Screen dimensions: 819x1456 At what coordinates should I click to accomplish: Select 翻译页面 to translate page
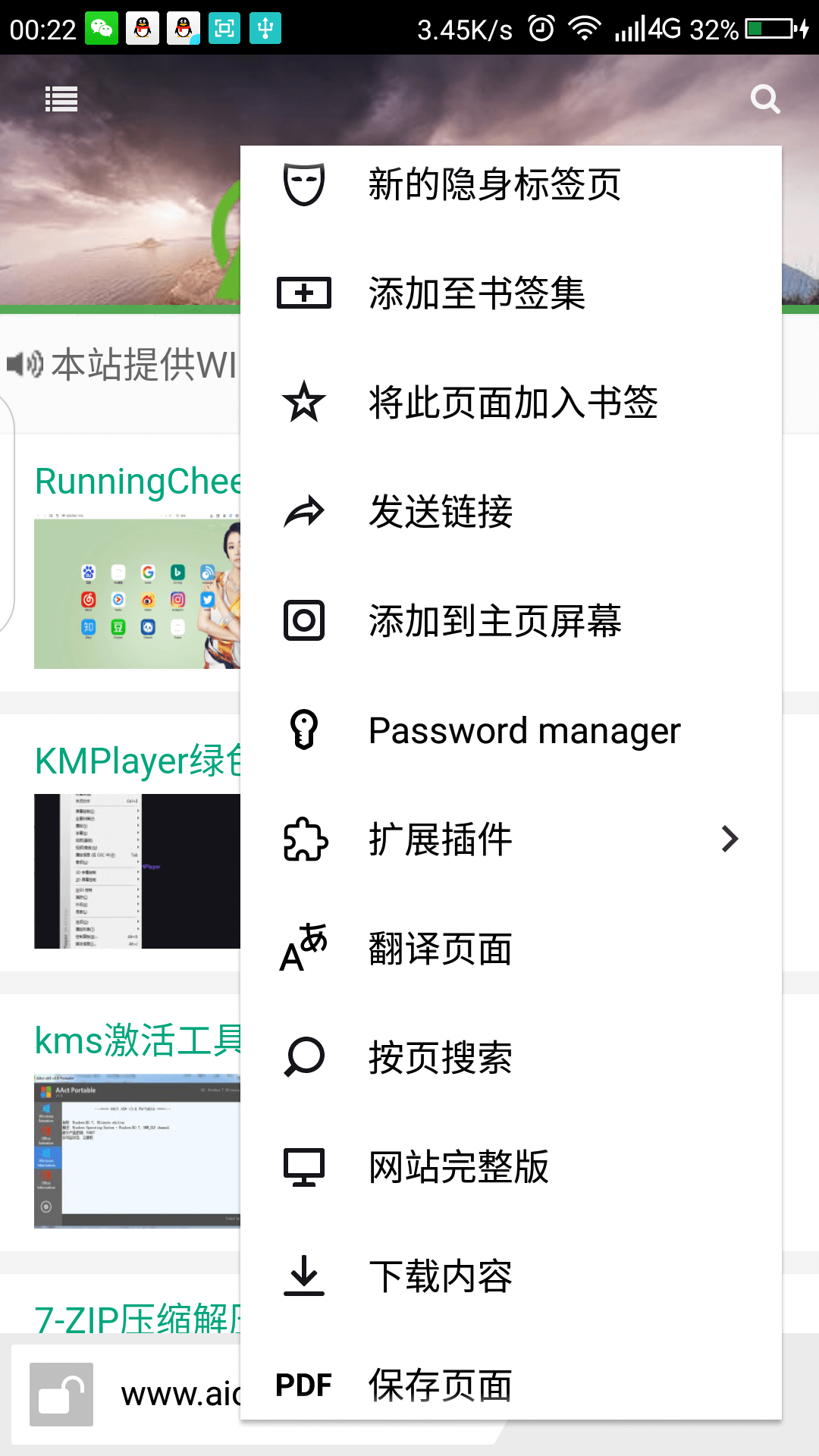(x=511, y=949)
